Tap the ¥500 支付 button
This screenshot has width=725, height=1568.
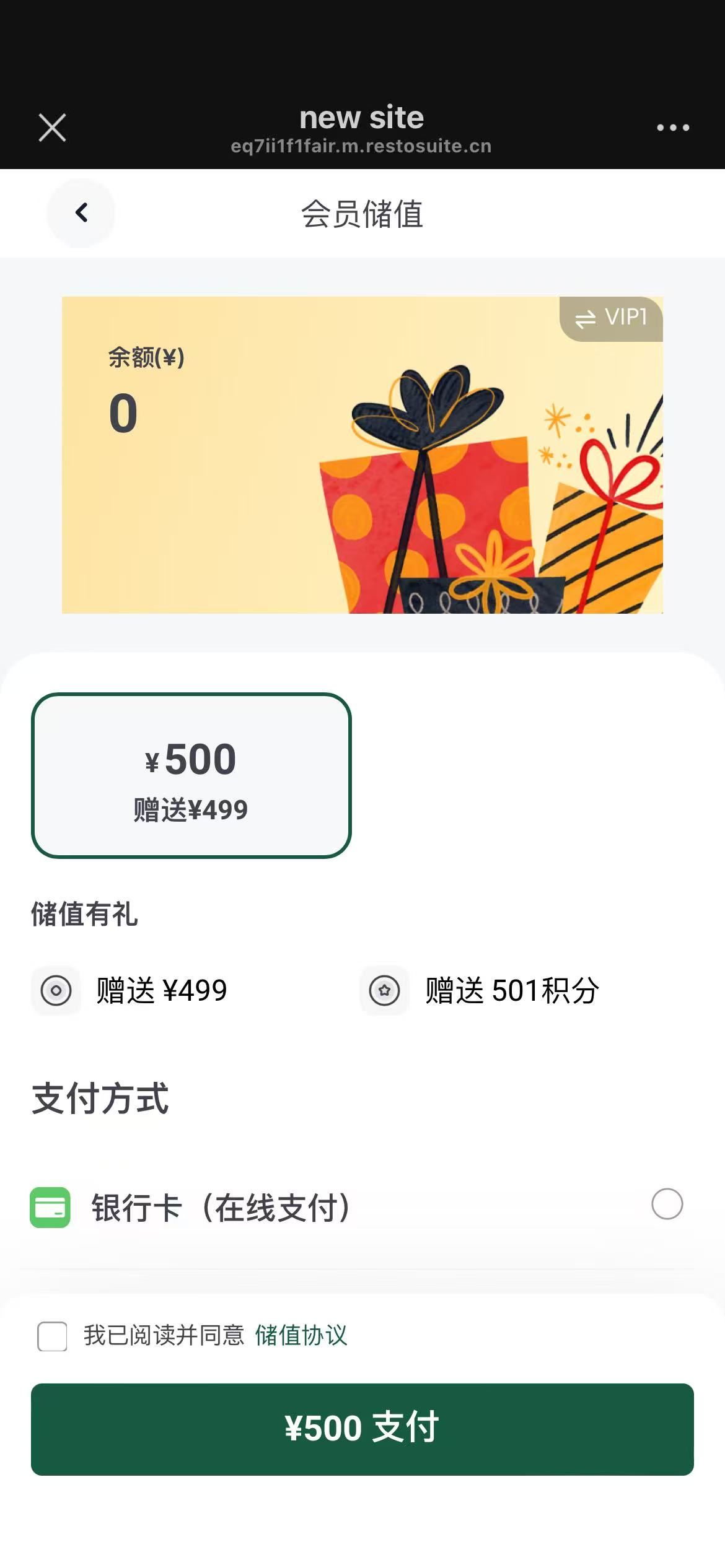point(362,1429)
